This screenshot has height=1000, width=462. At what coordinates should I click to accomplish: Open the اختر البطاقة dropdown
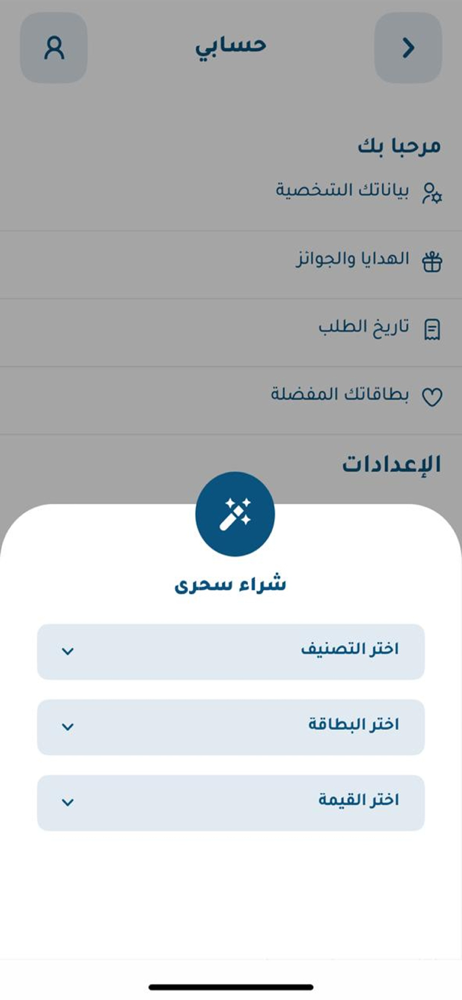[231, 727]
